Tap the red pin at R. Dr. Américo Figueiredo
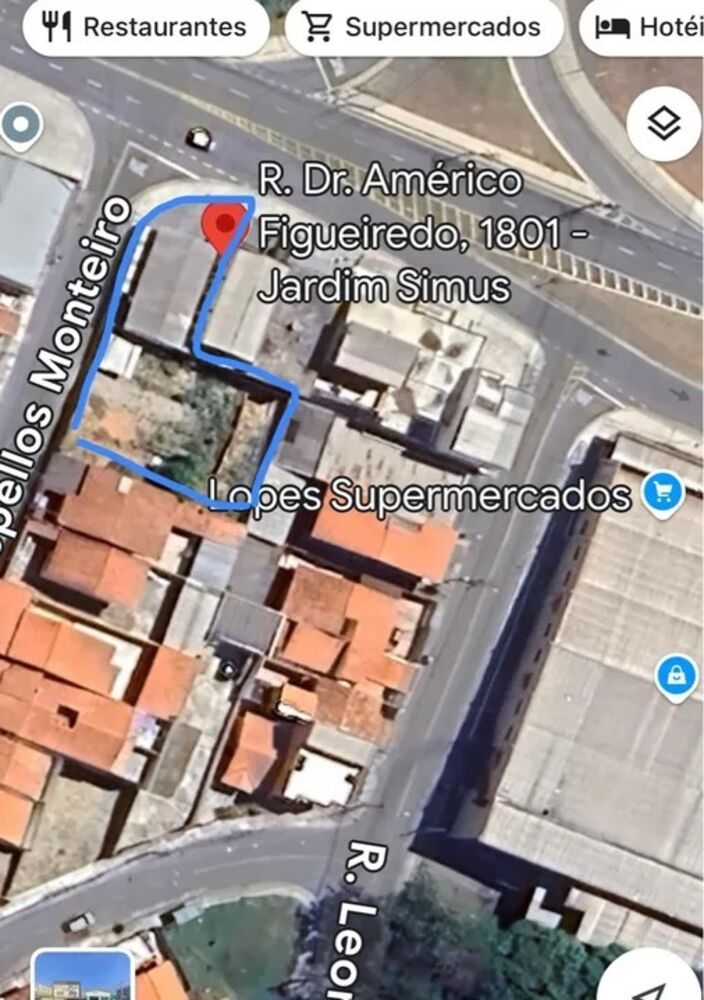Image resolution: width=704 pixels, height=1000 pixels. pos(224,227)
